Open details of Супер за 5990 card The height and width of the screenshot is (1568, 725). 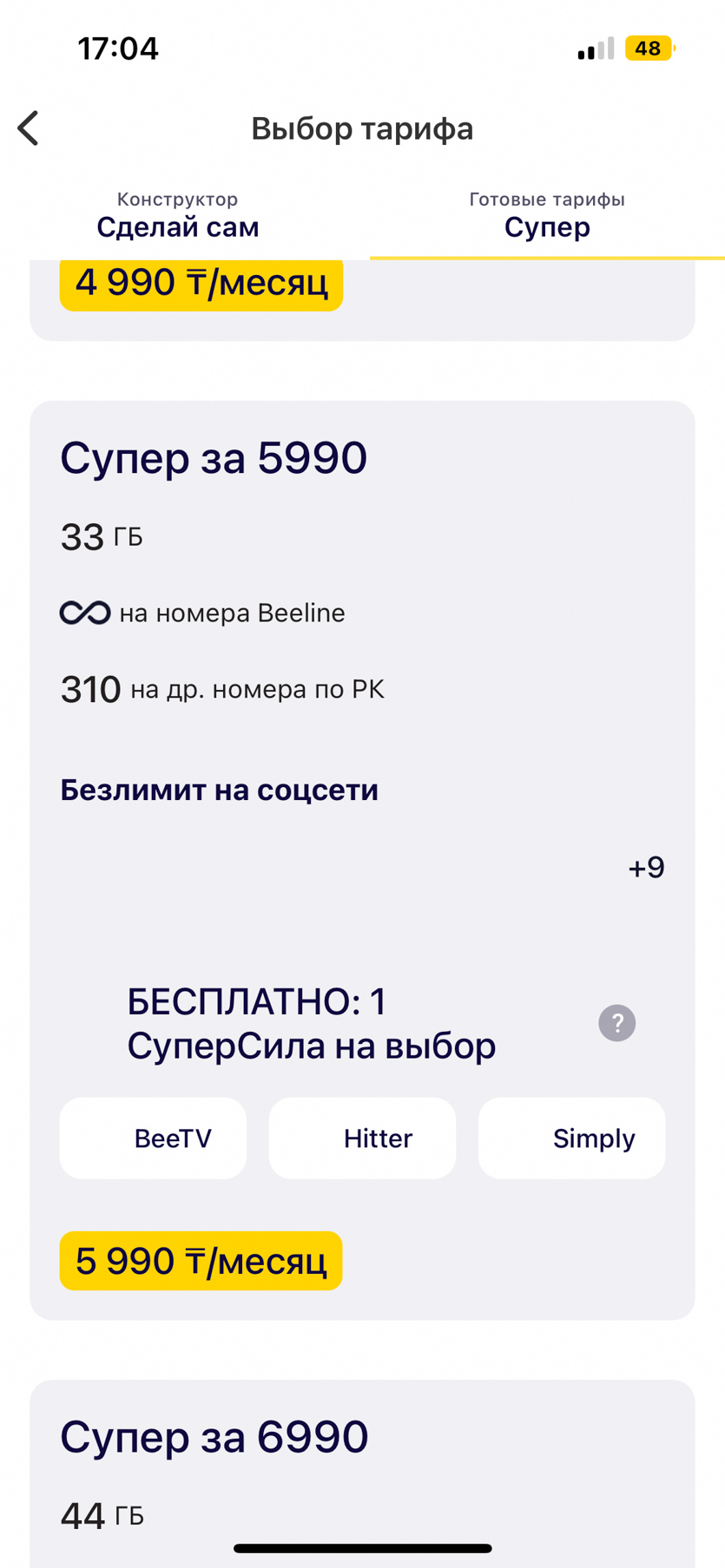pyautogui.click(x=214, y=457)
